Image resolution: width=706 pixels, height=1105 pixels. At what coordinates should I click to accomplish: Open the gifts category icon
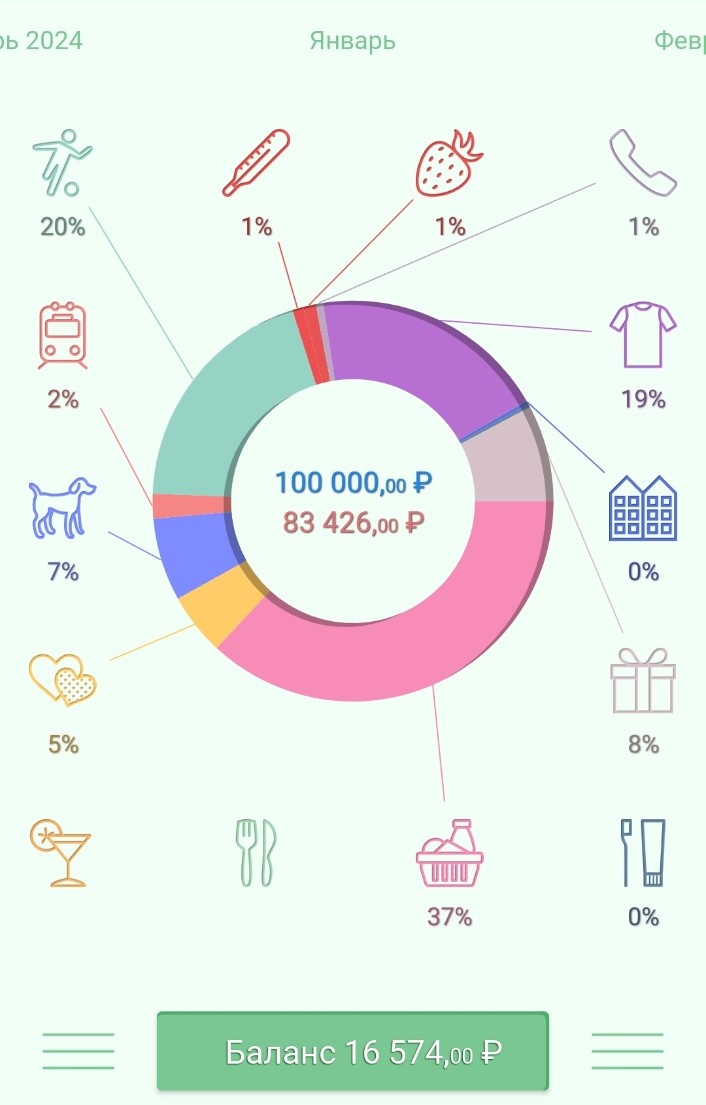click(x=643, y=680)
